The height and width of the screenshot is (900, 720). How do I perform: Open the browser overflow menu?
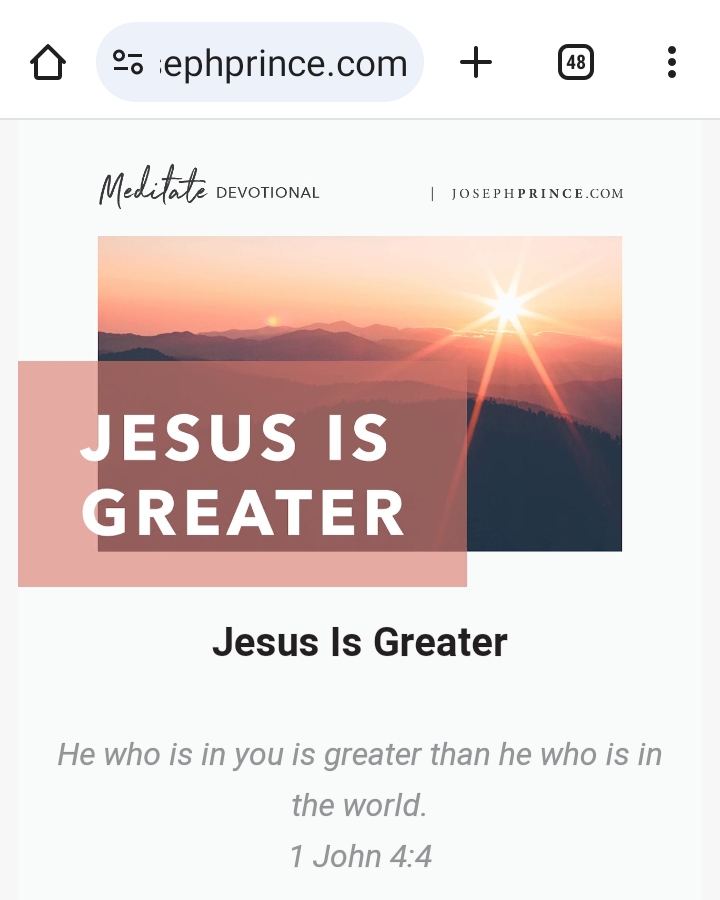pos(671,63)
